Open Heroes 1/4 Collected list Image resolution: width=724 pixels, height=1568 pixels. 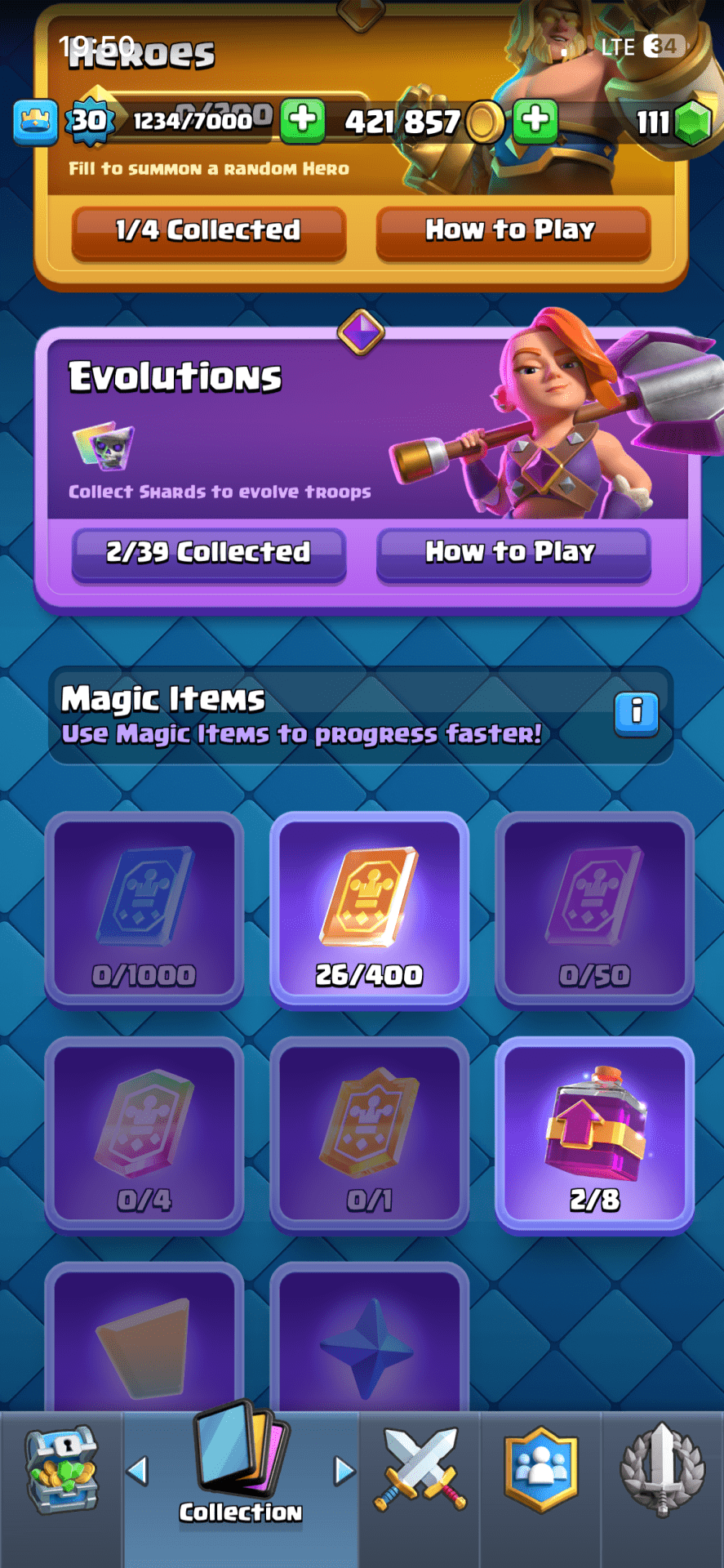(209, 231)
